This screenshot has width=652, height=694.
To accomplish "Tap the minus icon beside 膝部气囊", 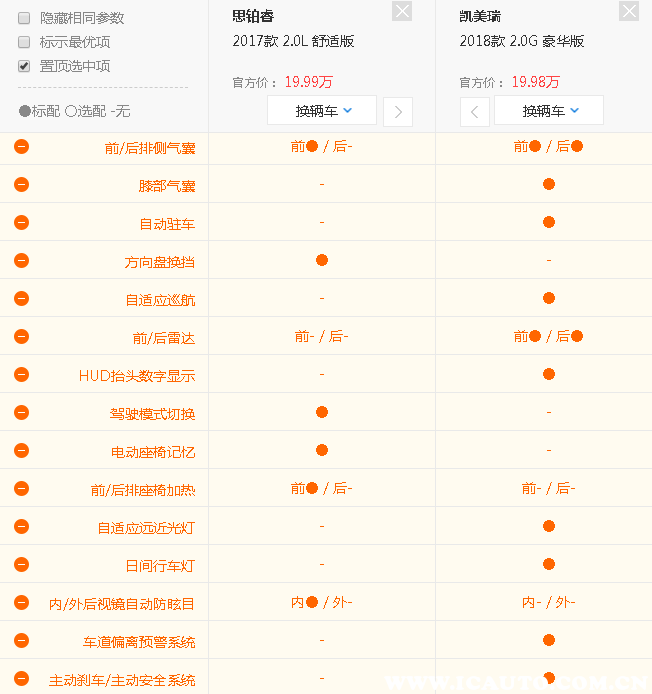I will (21, 185).
